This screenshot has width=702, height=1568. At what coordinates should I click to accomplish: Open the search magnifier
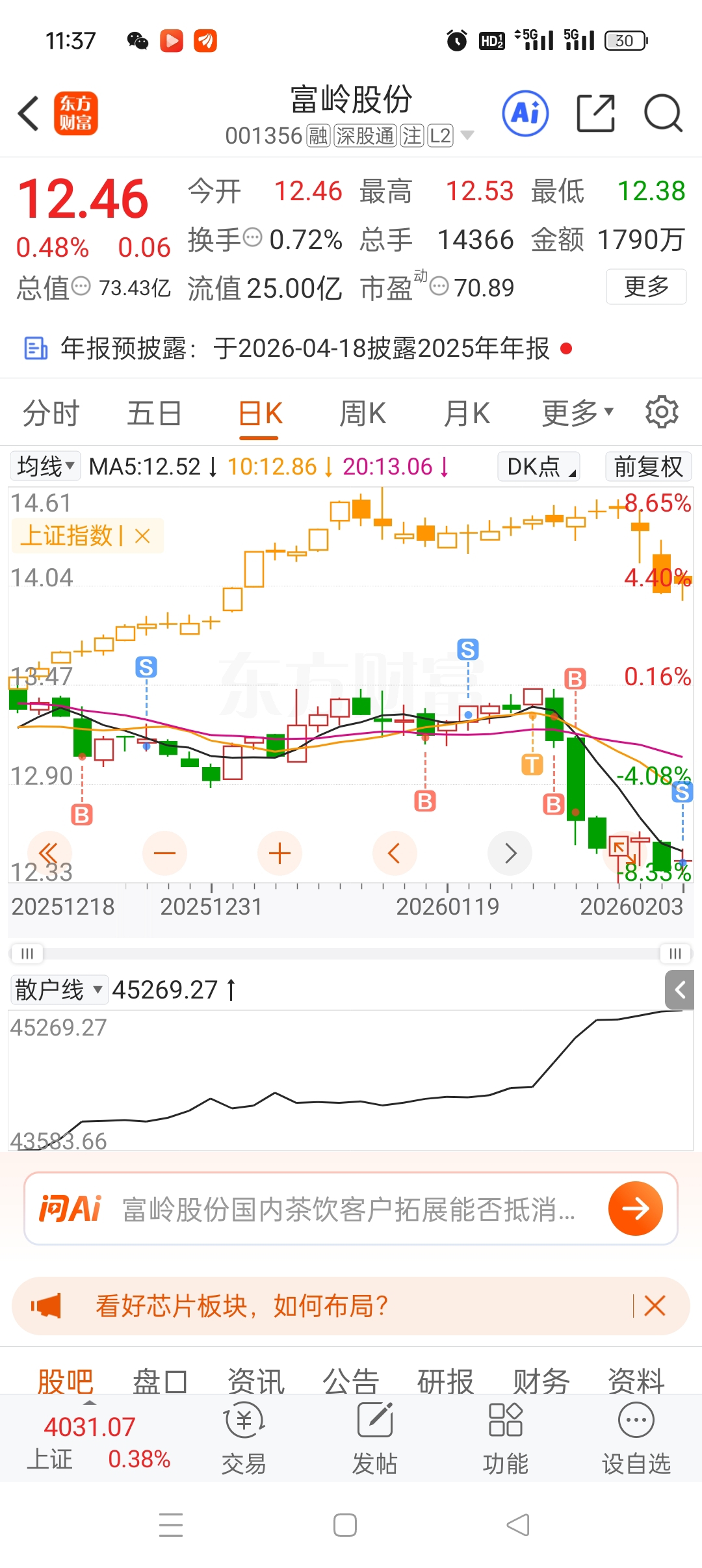(x=662, y=114)
